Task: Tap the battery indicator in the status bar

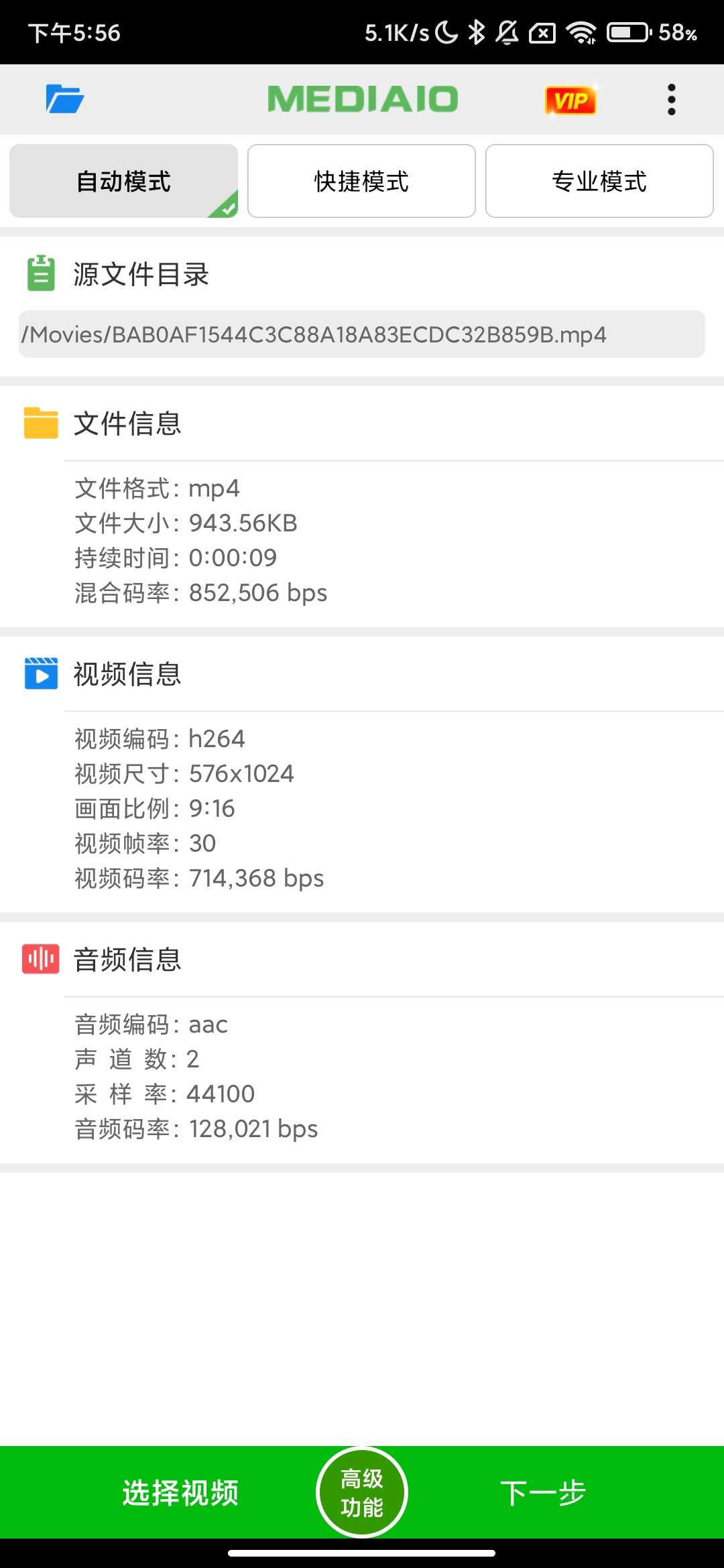Action: (627, 31)
